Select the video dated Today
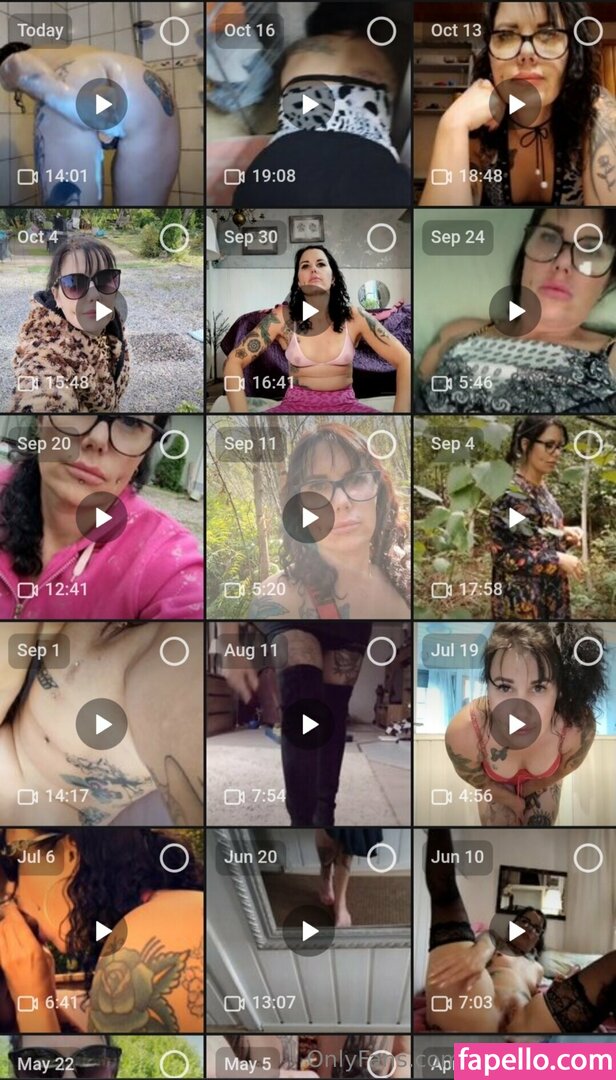The height and width of the screenshot is (1080, 616). (x=174, y=31)
